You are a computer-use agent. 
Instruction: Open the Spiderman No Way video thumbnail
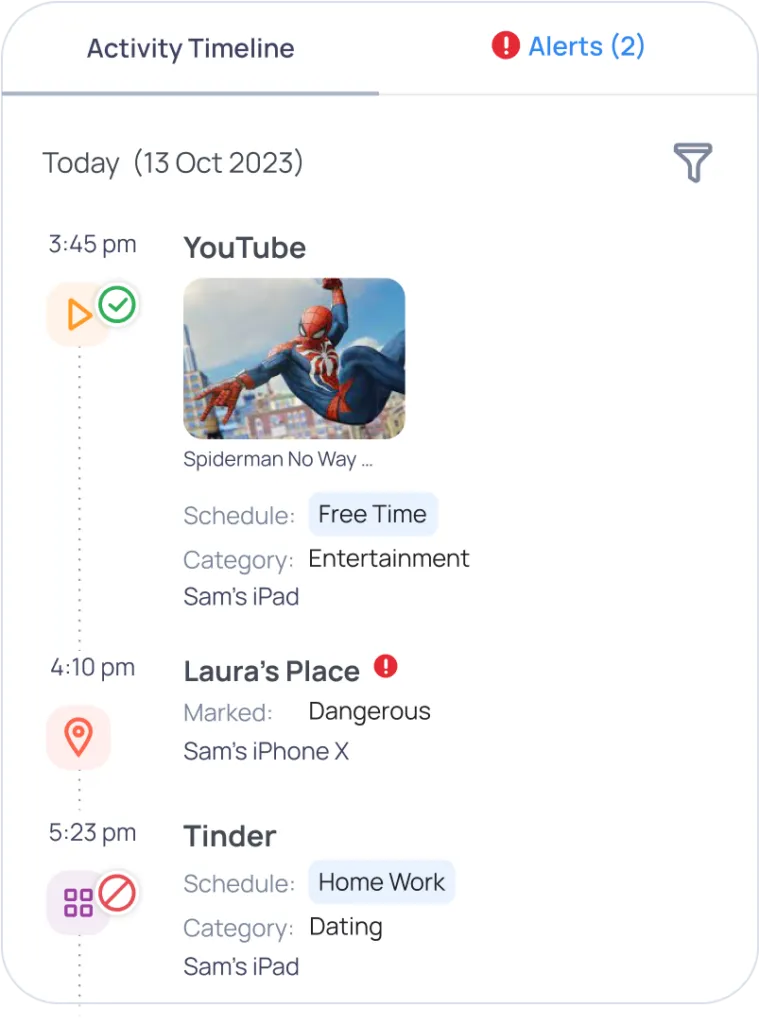(294, 358)
